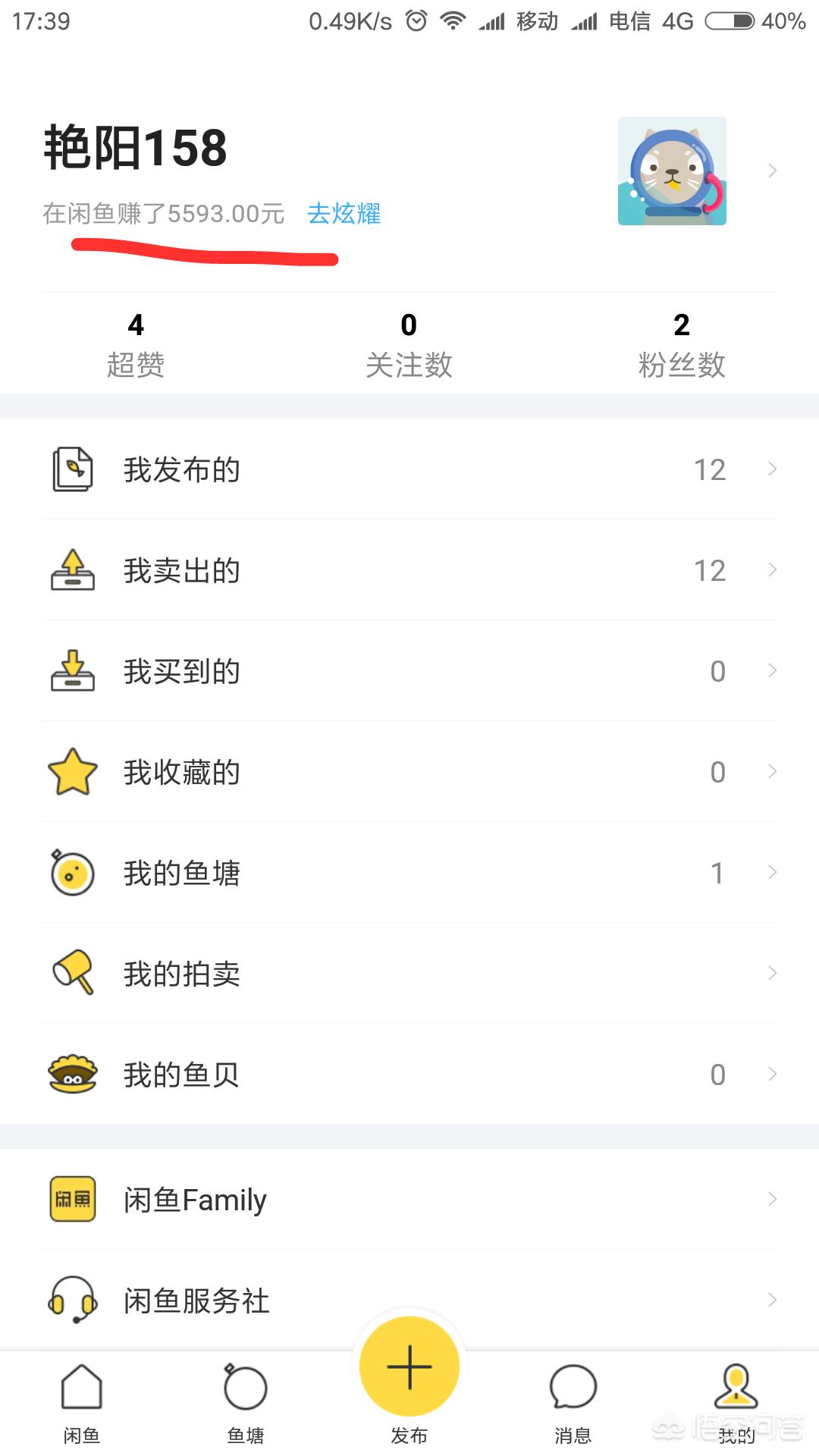Open 闲鱼Family via its yellow app icon
This screenshot has width=819, height=1456.
tap(72, 1199)
